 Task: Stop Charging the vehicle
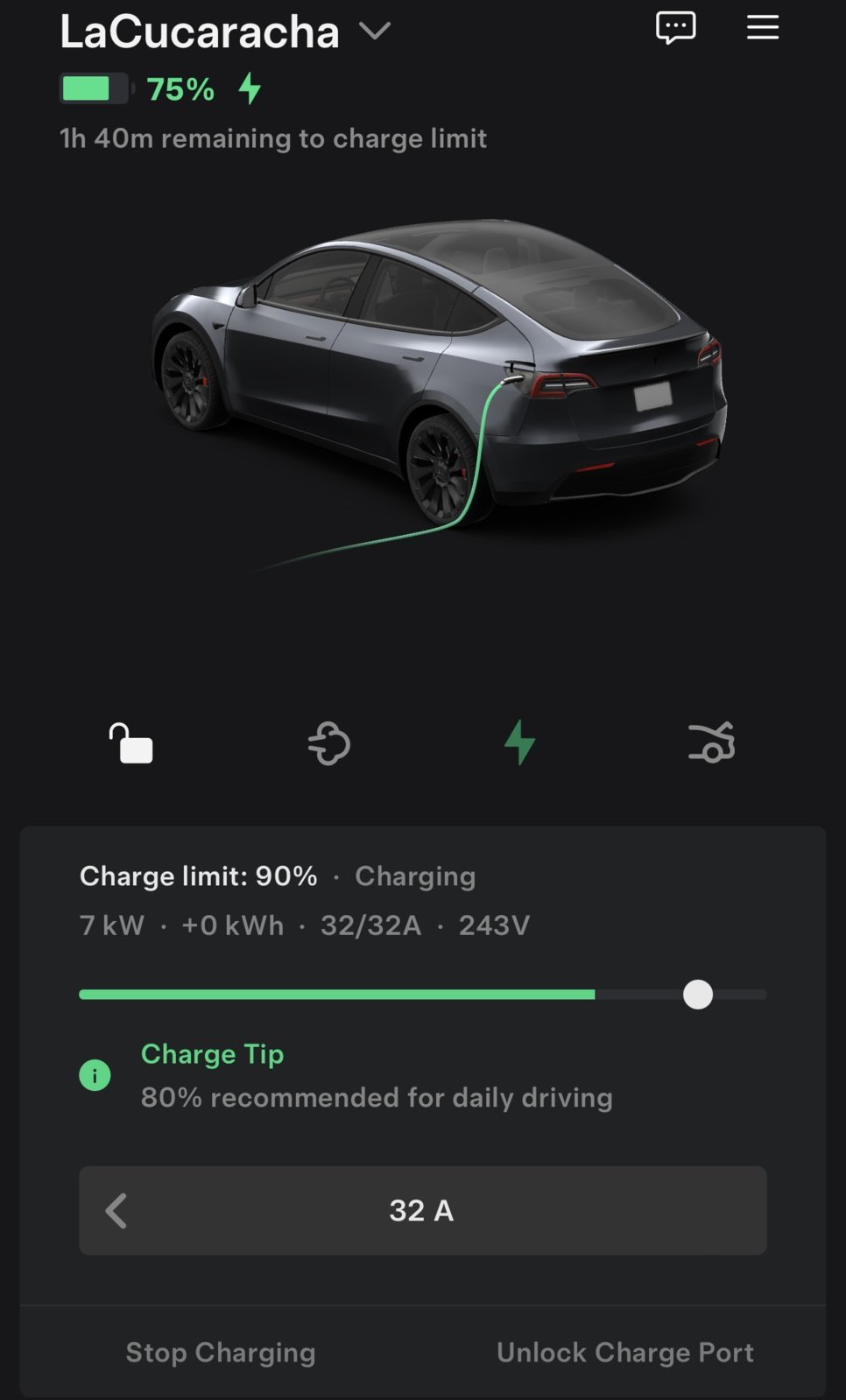221,1352
